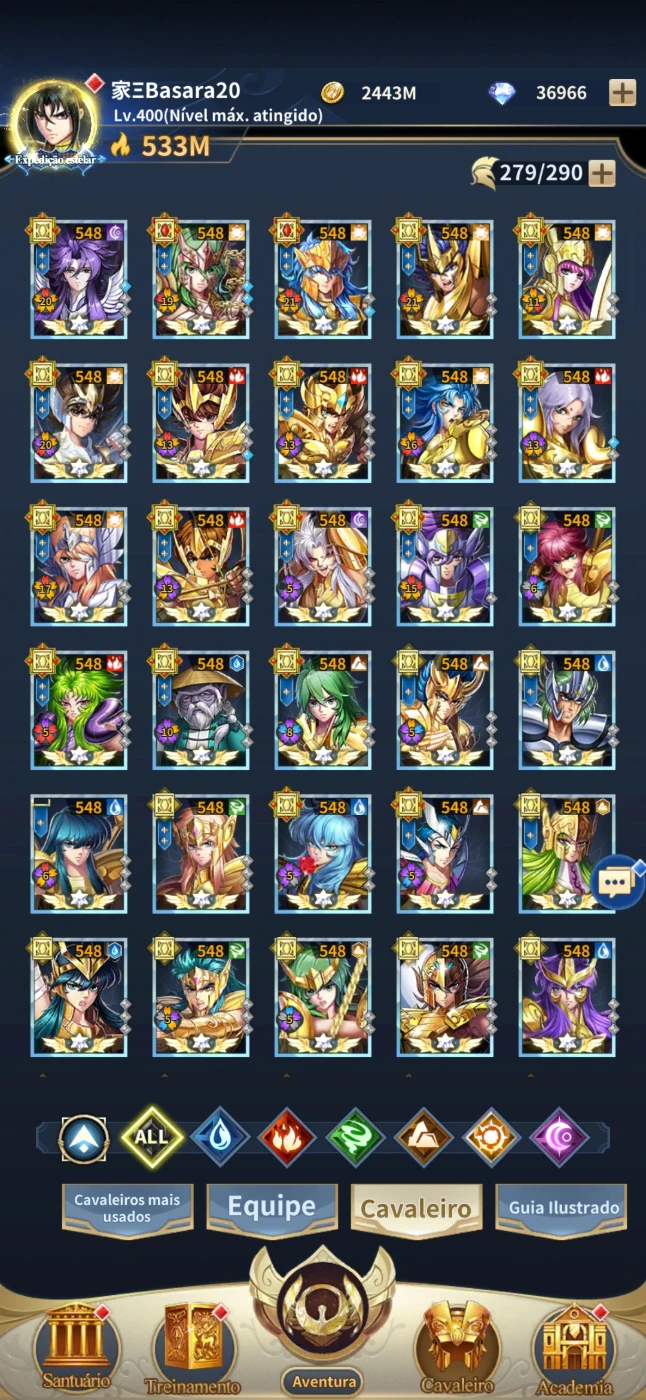Viewport: 646px width, 1400px height.
Task: Filter knights by earth element
Action: 423,1137
